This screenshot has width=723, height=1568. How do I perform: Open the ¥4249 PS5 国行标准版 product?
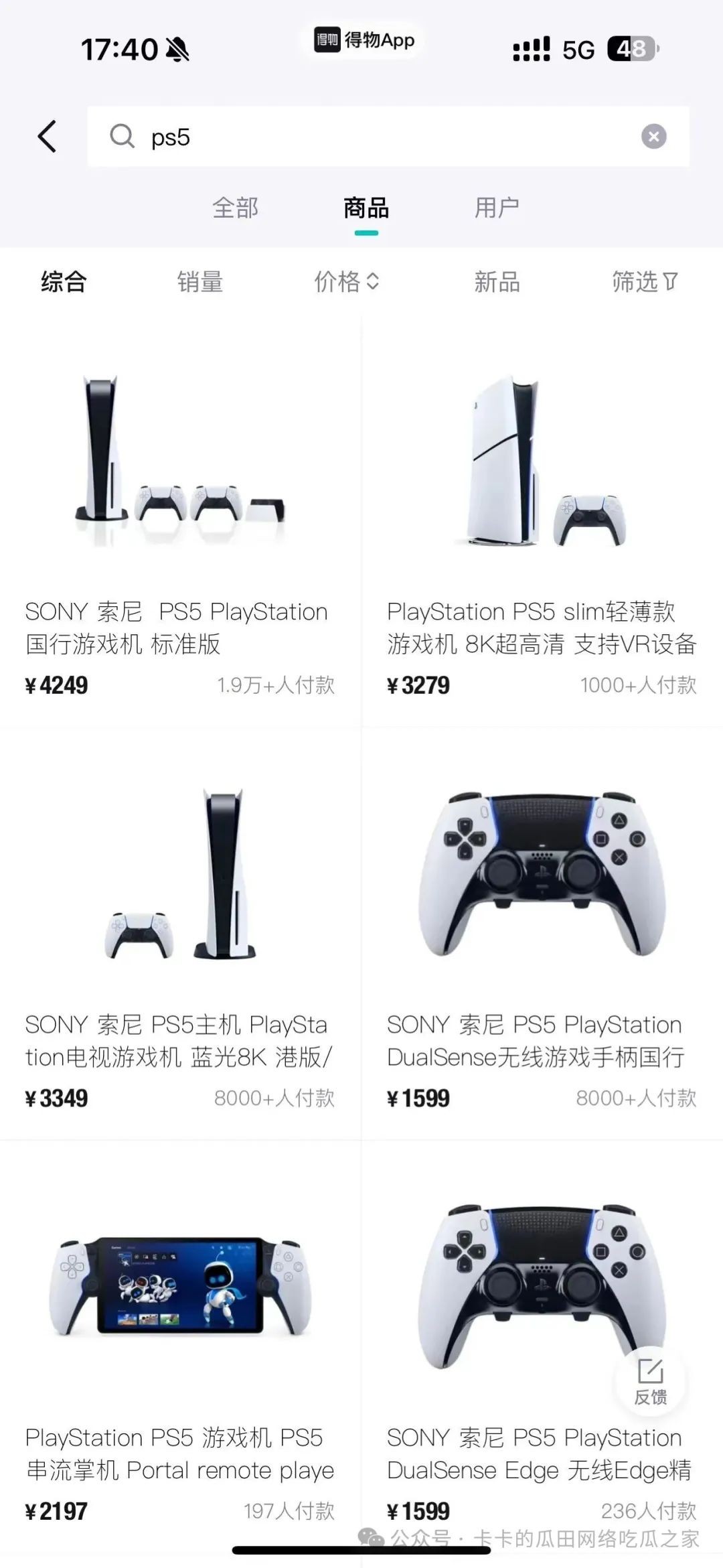(179, 522)
